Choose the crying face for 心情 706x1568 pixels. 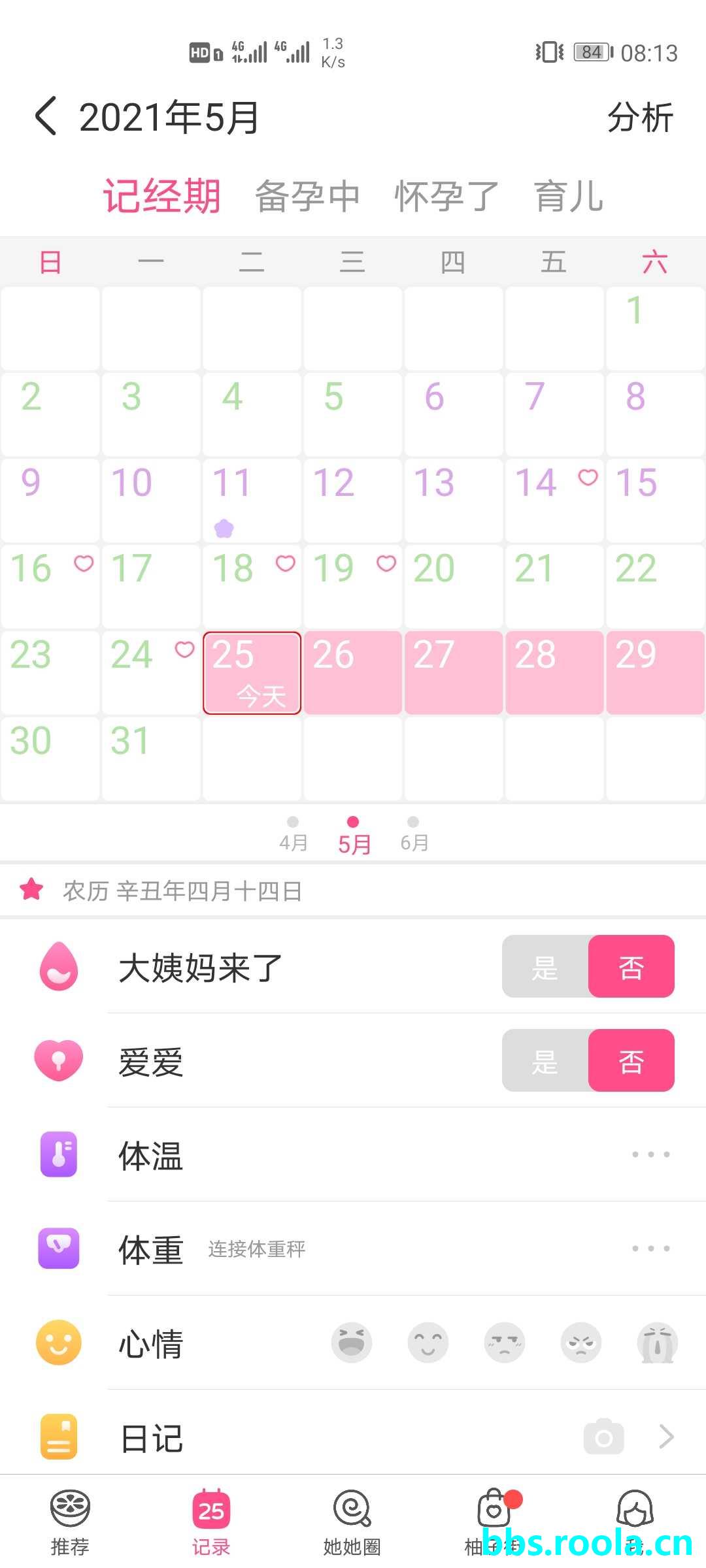[657, 1343]
